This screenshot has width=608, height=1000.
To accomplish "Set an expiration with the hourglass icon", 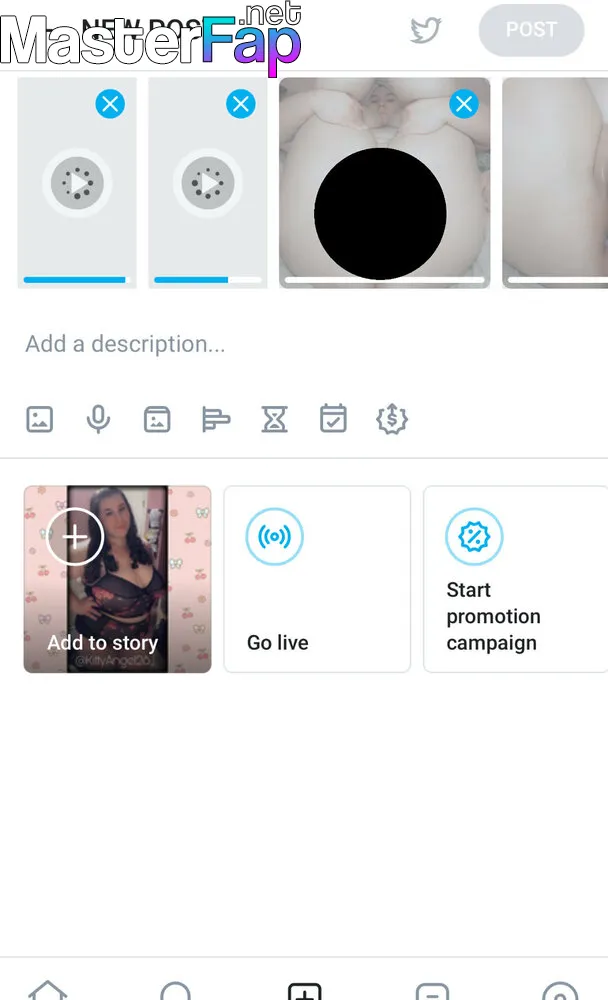I will (x=274, y=420).
